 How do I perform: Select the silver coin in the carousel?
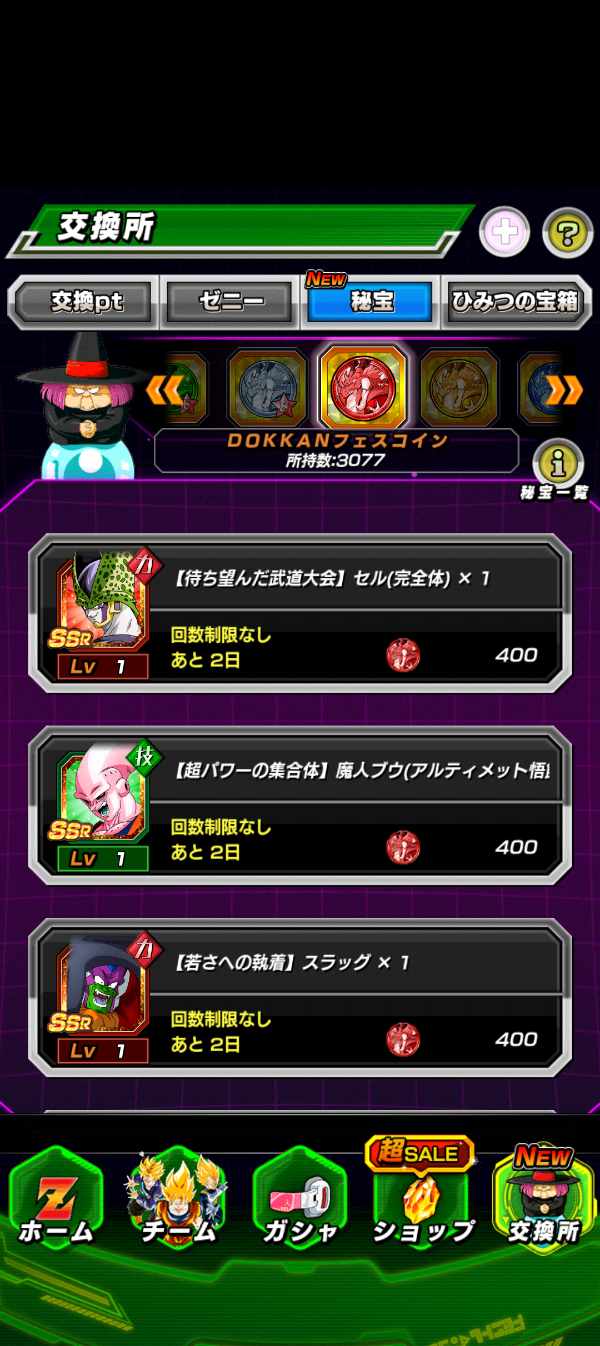[x=267, y=388]
